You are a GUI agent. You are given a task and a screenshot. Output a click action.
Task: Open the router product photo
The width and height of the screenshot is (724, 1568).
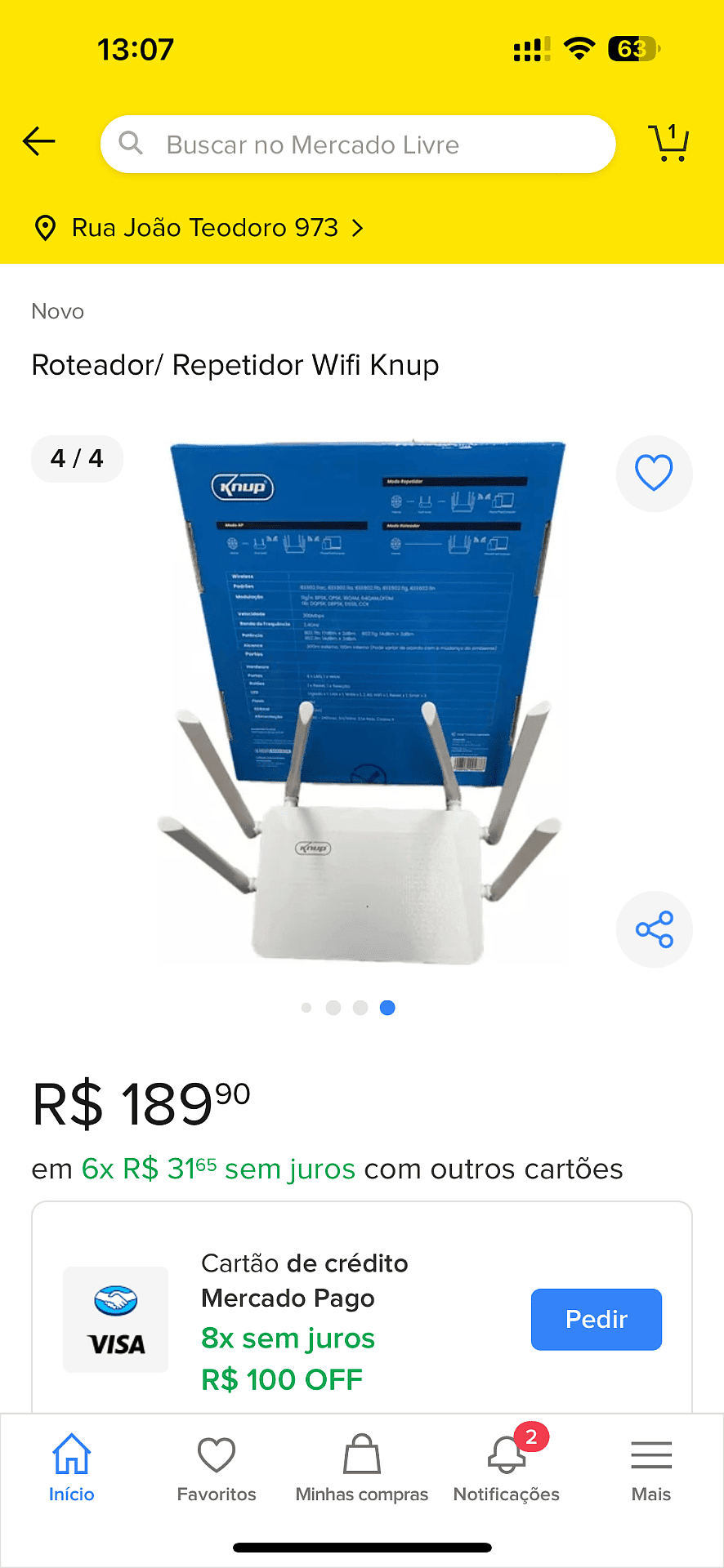point(361,702)
